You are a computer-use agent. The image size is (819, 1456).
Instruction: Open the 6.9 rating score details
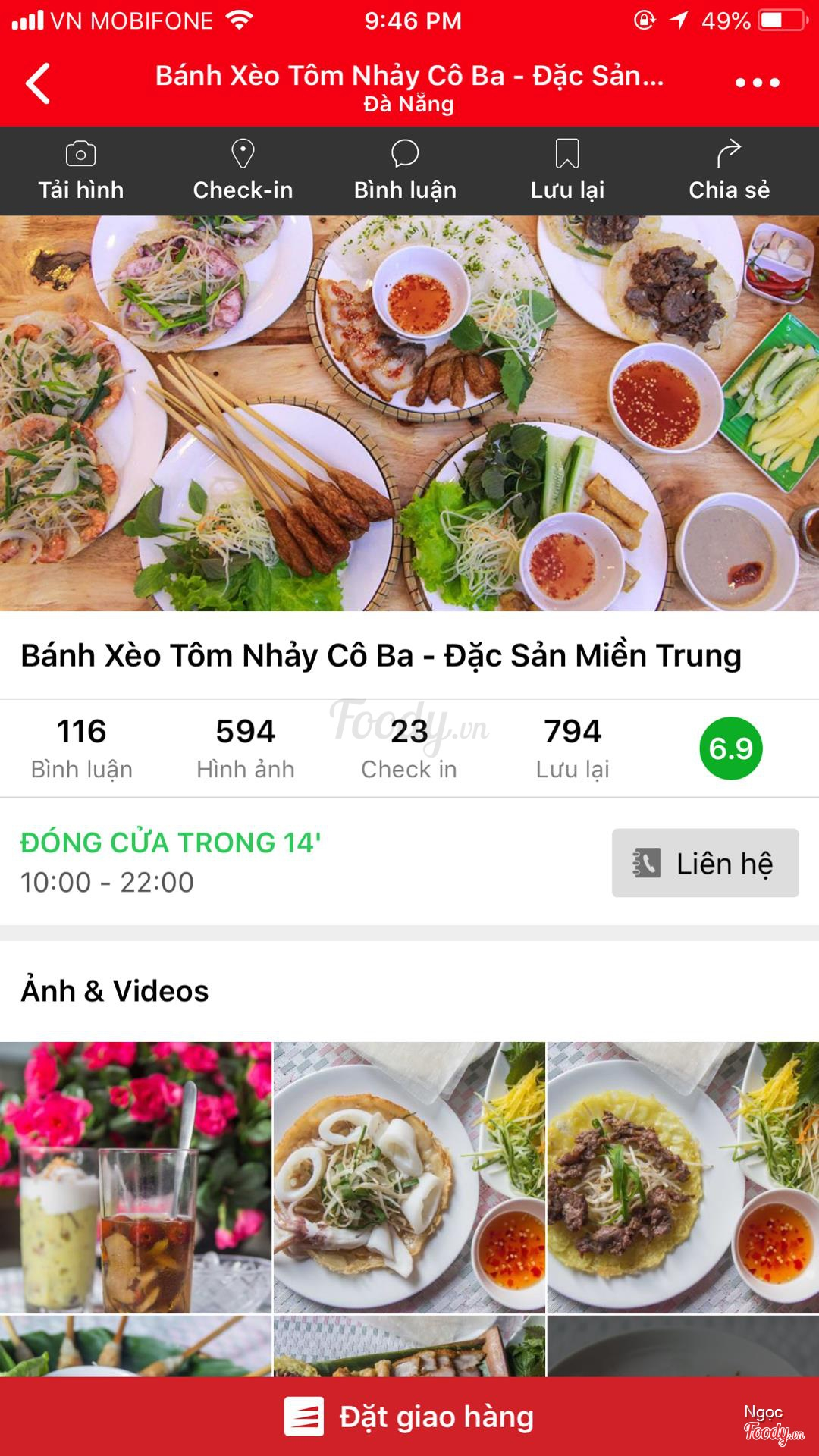coord(730,748)
